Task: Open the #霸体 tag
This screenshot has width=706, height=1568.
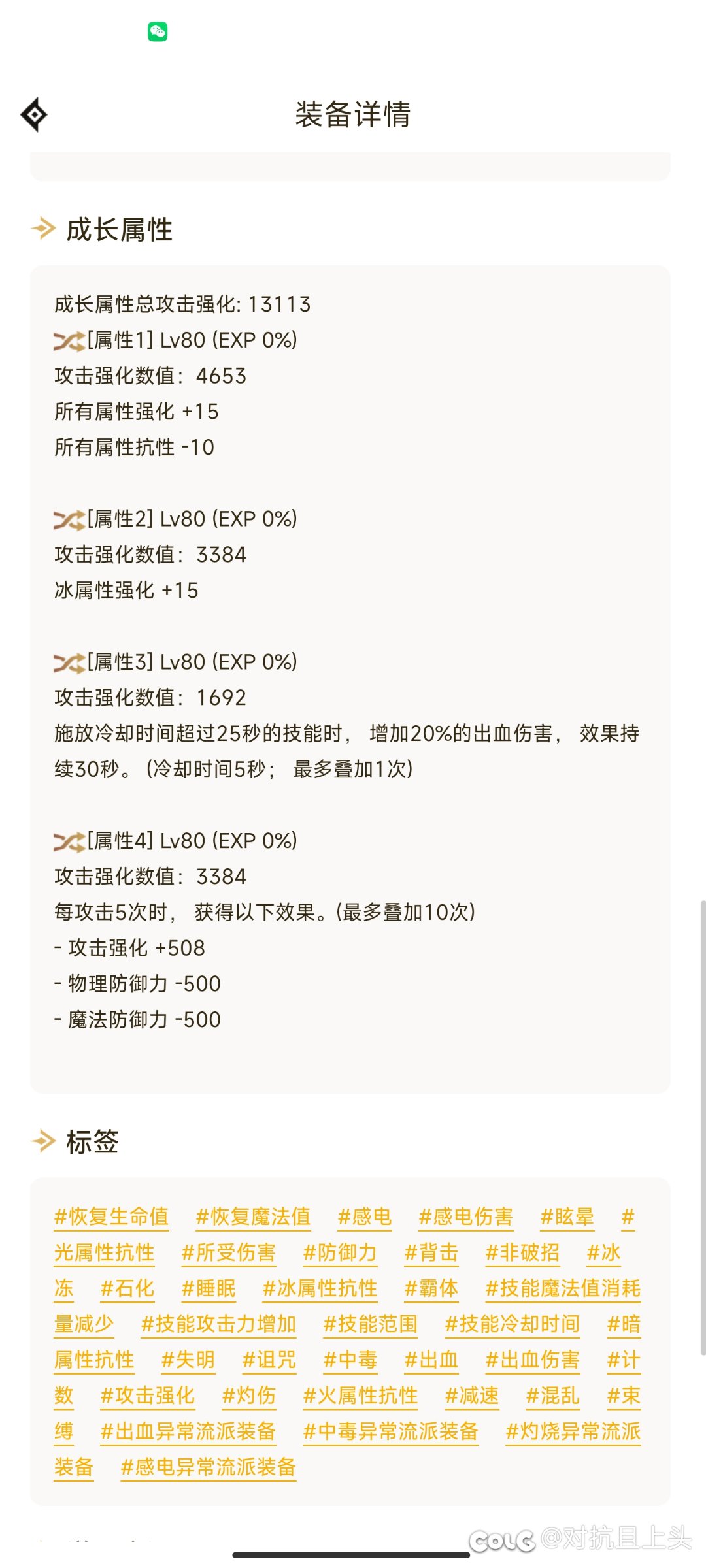Action: click(431, 1288)
